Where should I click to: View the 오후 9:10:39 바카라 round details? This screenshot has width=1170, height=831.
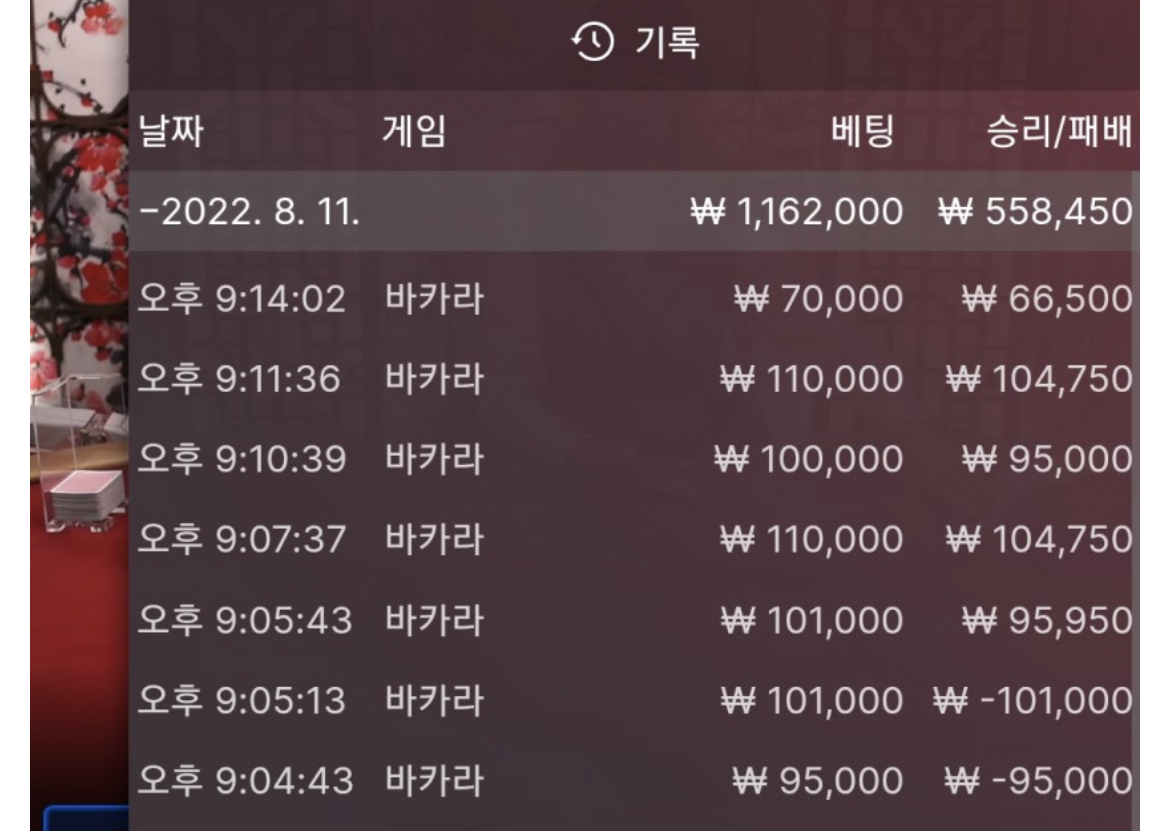632,460
